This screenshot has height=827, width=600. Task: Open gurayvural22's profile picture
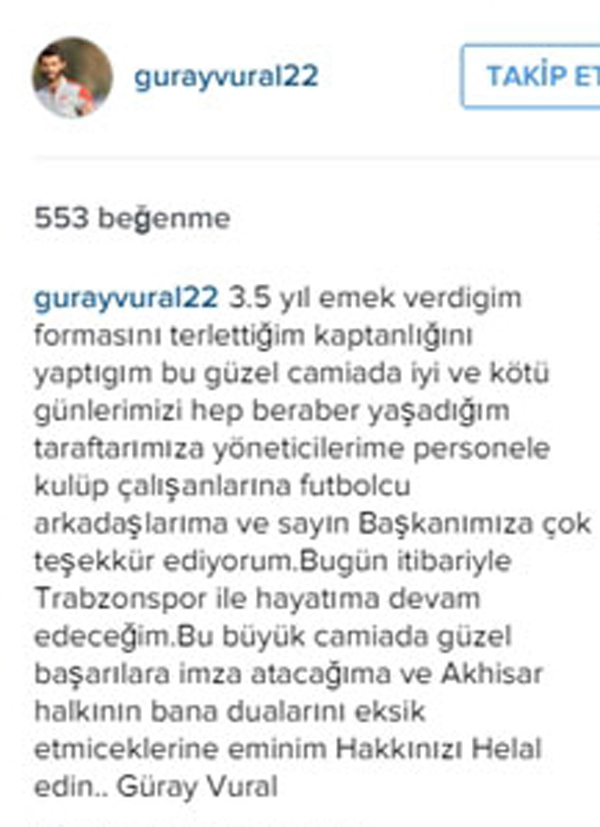[72, 78]
